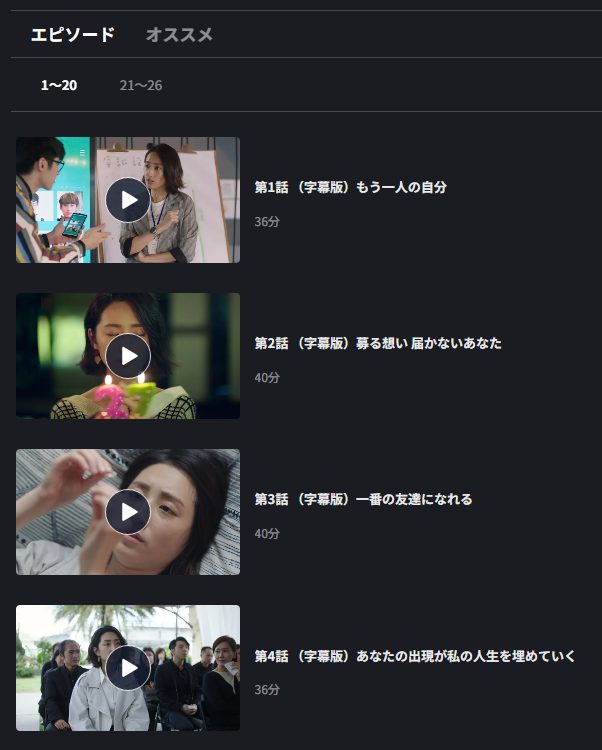Play 第3話 一番の友達になれる
This screenshot has width=602, height=750.
[x=128, y=512]
